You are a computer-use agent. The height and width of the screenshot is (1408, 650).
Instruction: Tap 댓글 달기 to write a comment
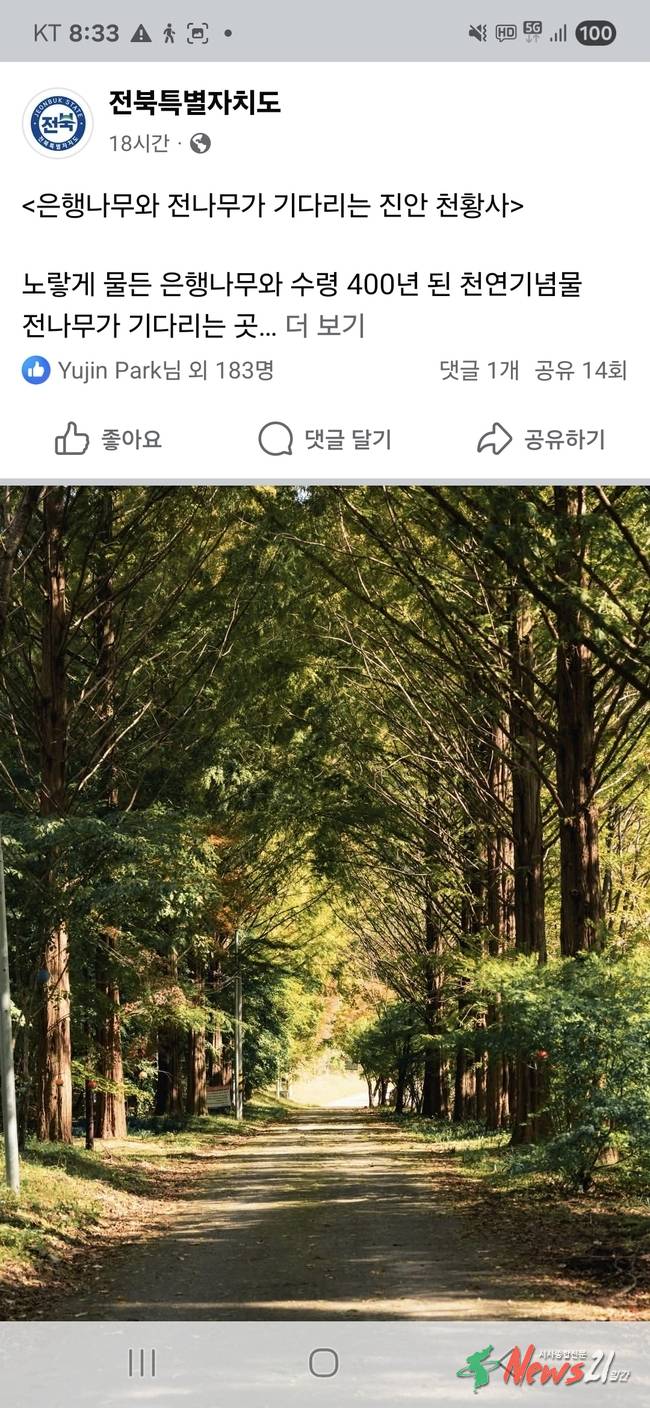(x=325, y=439)
